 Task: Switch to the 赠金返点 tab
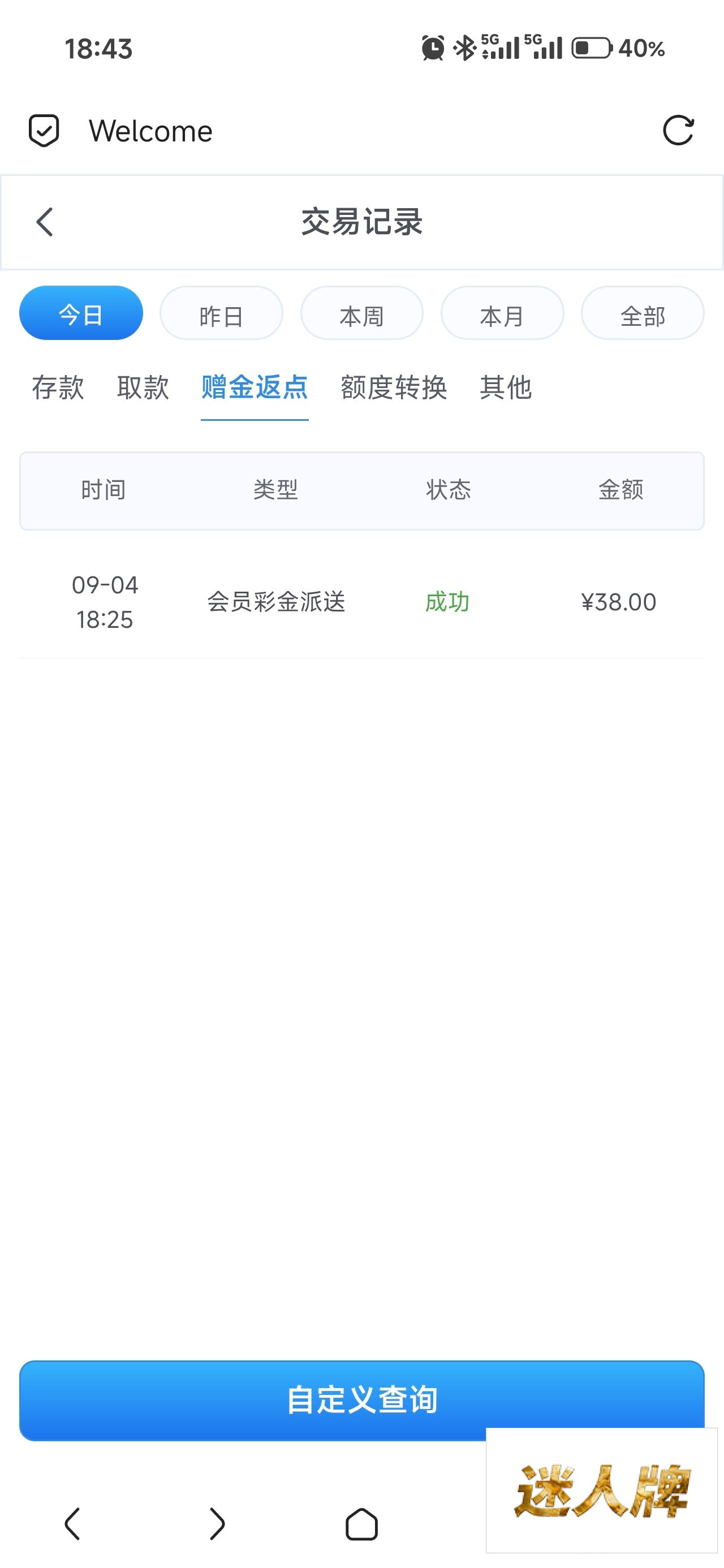pos(255,387)
